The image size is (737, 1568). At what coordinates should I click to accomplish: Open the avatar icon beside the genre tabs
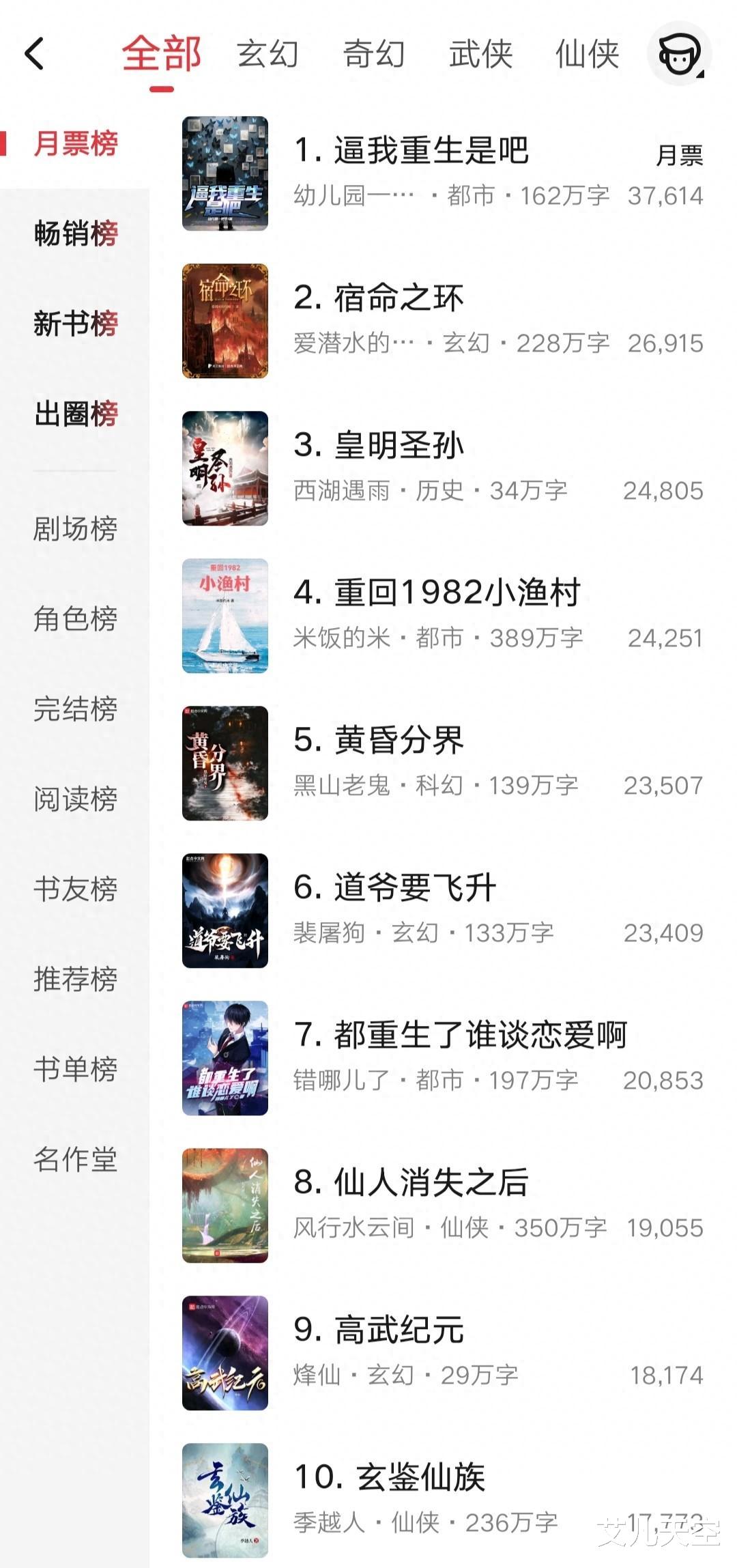tap(678, 54)
